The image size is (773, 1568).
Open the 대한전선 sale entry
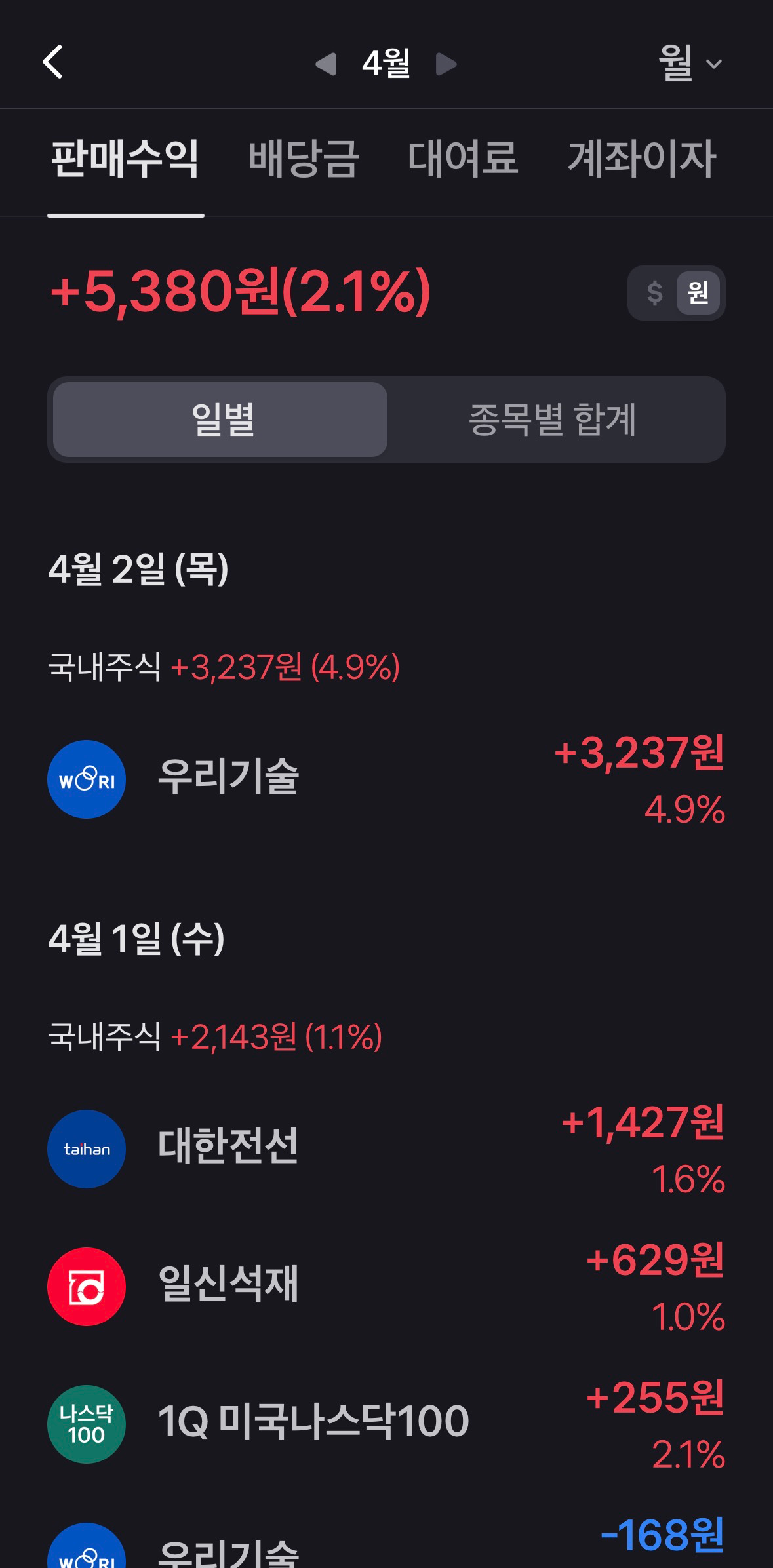coord(386,1148)
